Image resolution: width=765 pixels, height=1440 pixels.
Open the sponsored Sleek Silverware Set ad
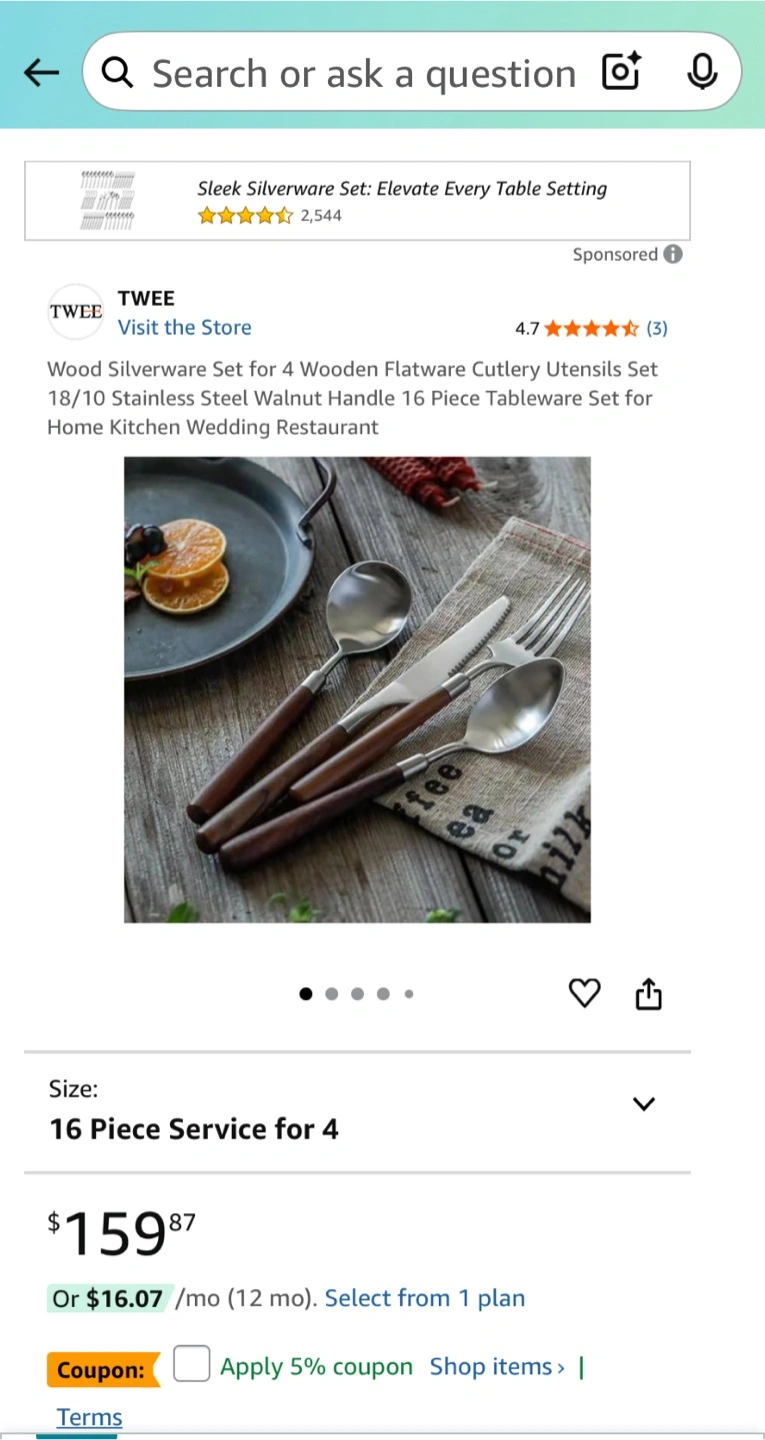click(x=357, y=201)
